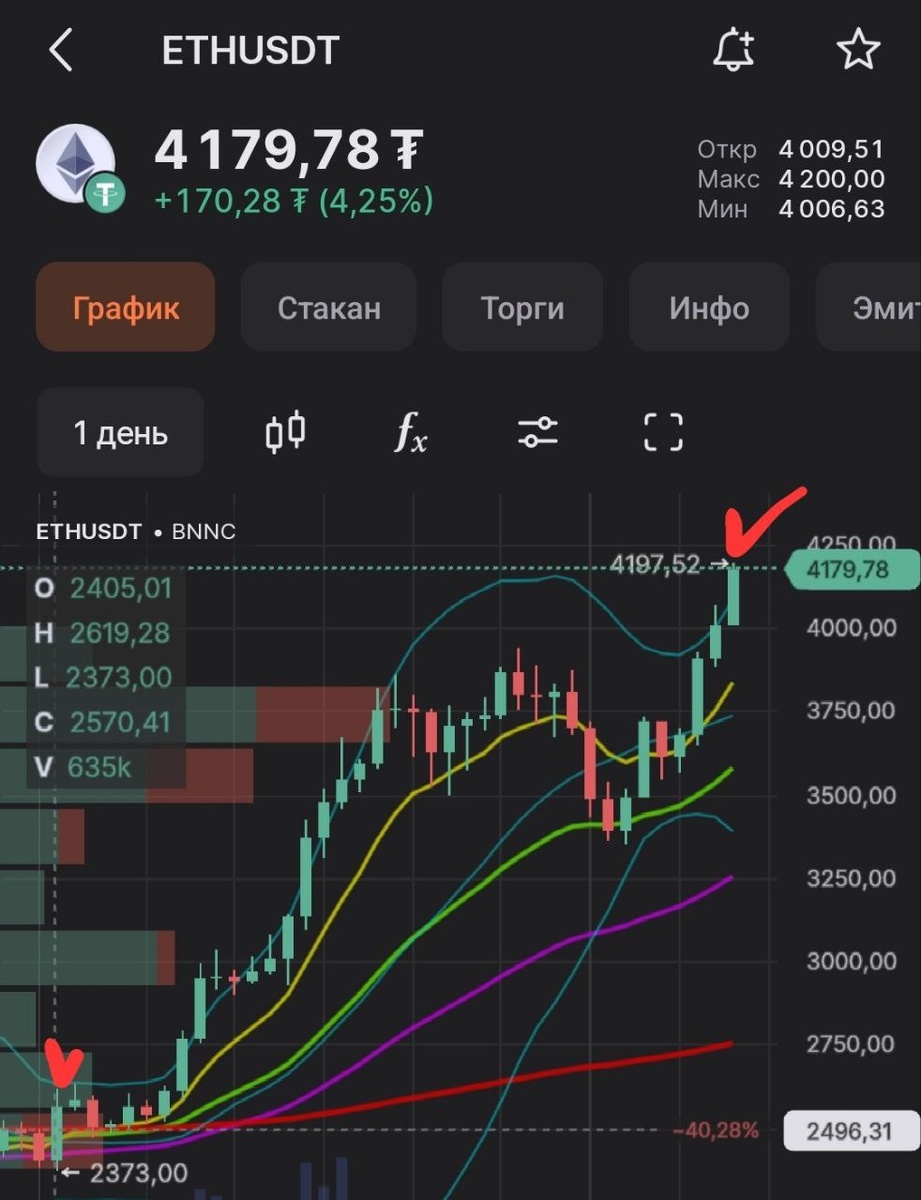This screenshot has width=921, height=1200.
Task: Change the 1 день timeframe
Action: pos(120,433)
